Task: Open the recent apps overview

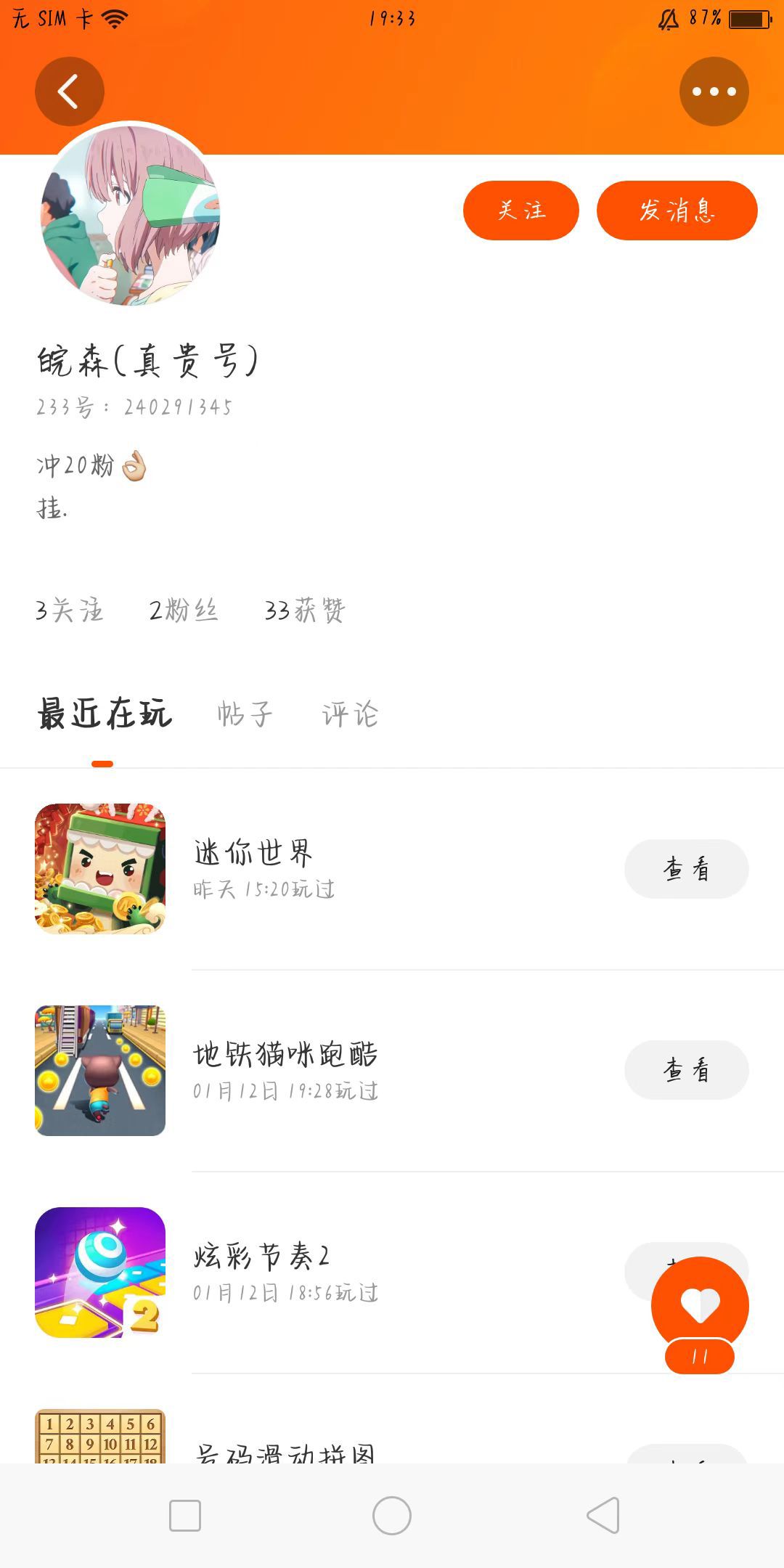Action: tap(185, 1516)
